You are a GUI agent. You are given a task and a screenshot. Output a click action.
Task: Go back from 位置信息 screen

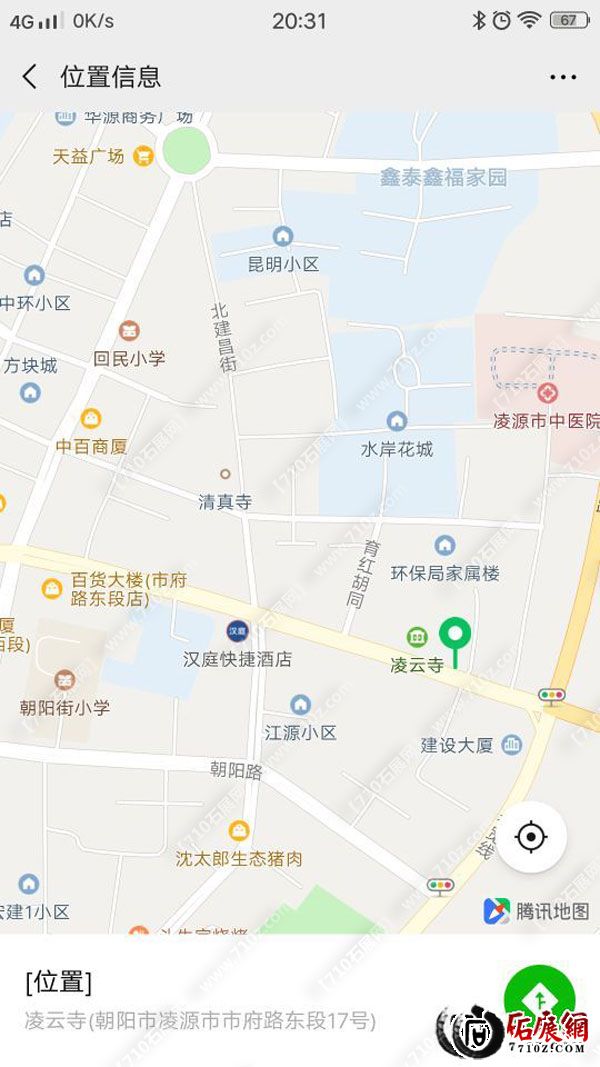tap(30, 77)
